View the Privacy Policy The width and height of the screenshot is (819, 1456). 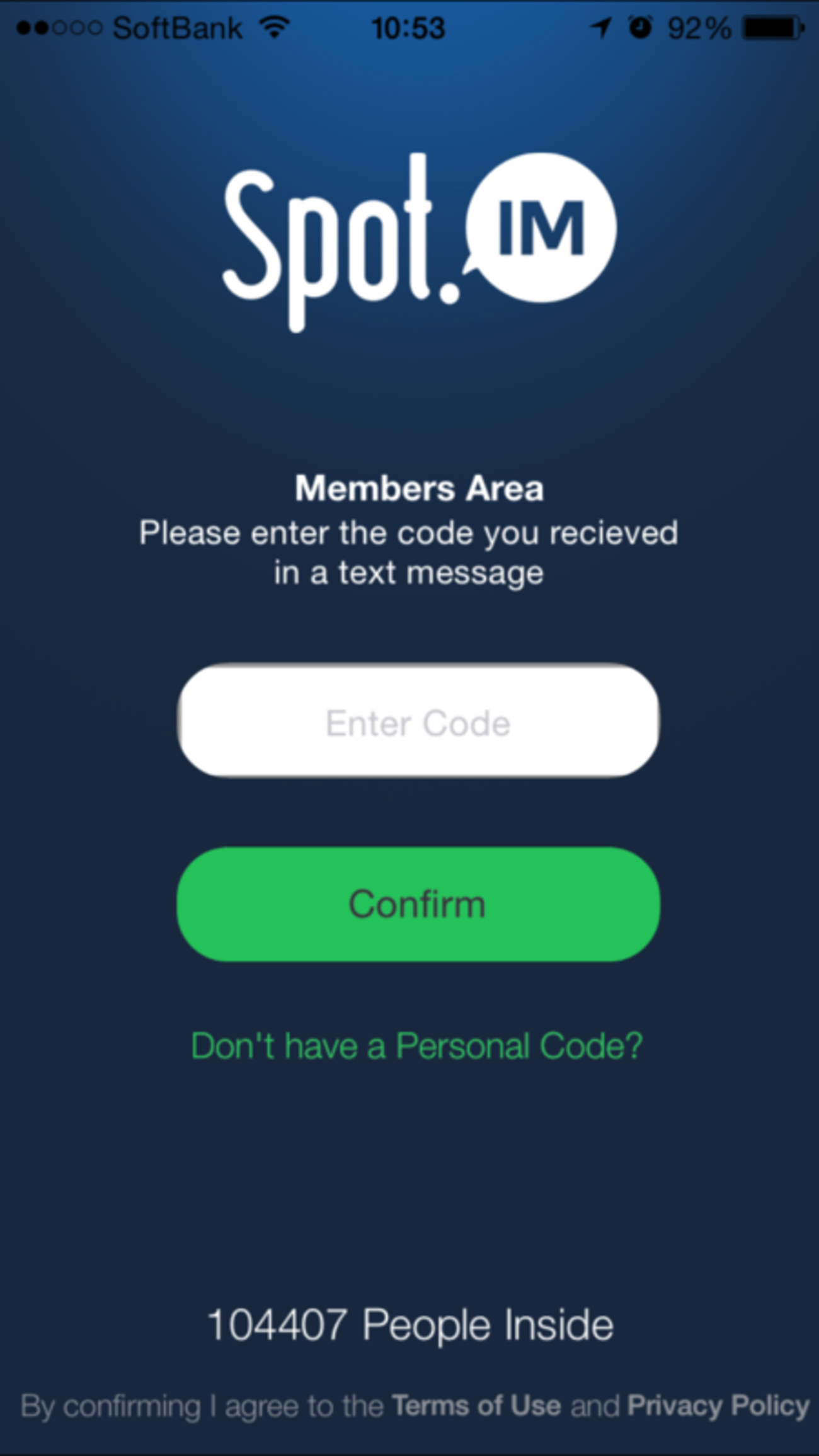pyautogui.click(x=718, y=1407)
